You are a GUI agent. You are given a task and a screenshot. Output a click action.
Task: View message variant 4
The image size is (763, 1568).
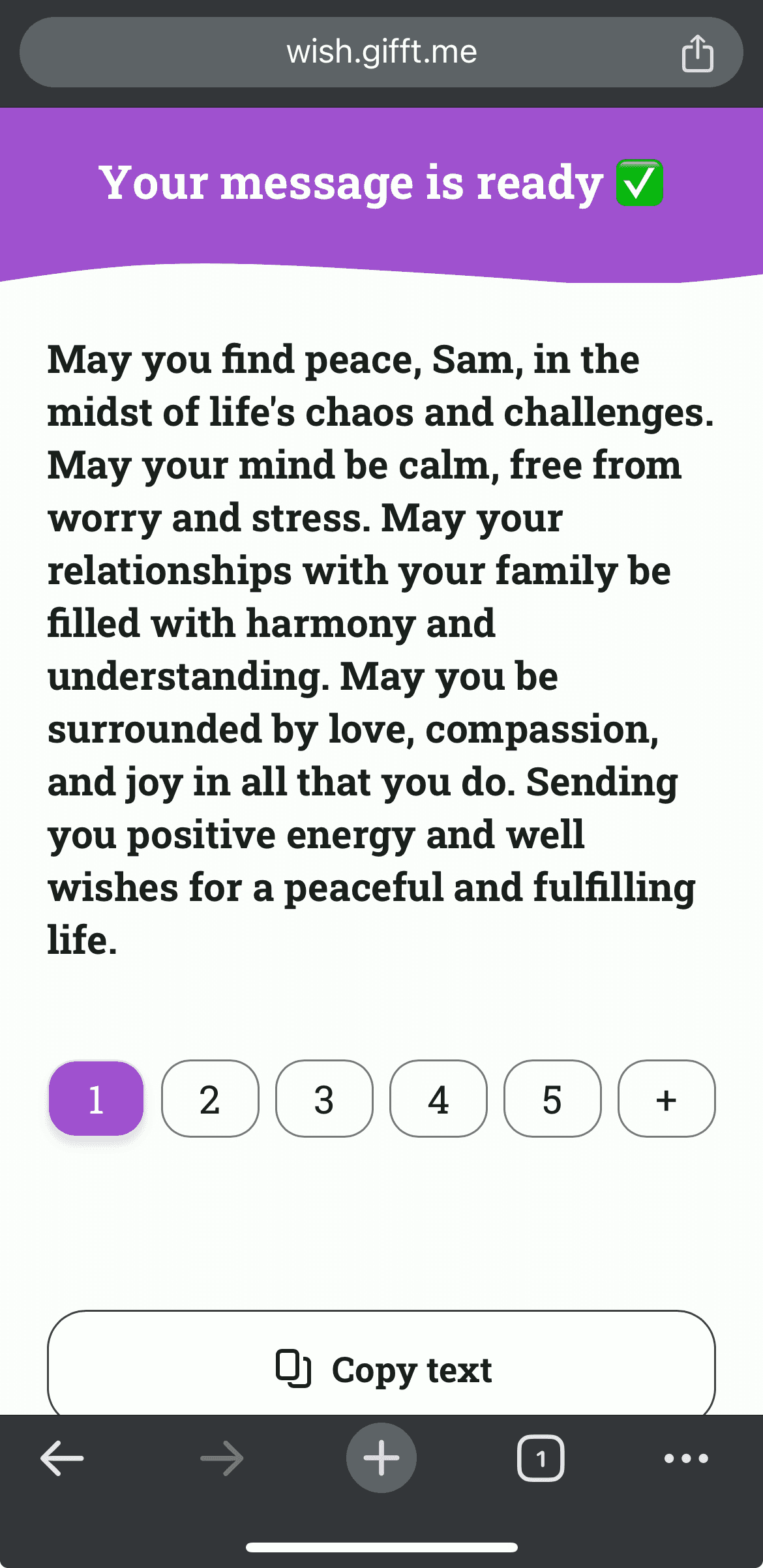point(438,1099)
